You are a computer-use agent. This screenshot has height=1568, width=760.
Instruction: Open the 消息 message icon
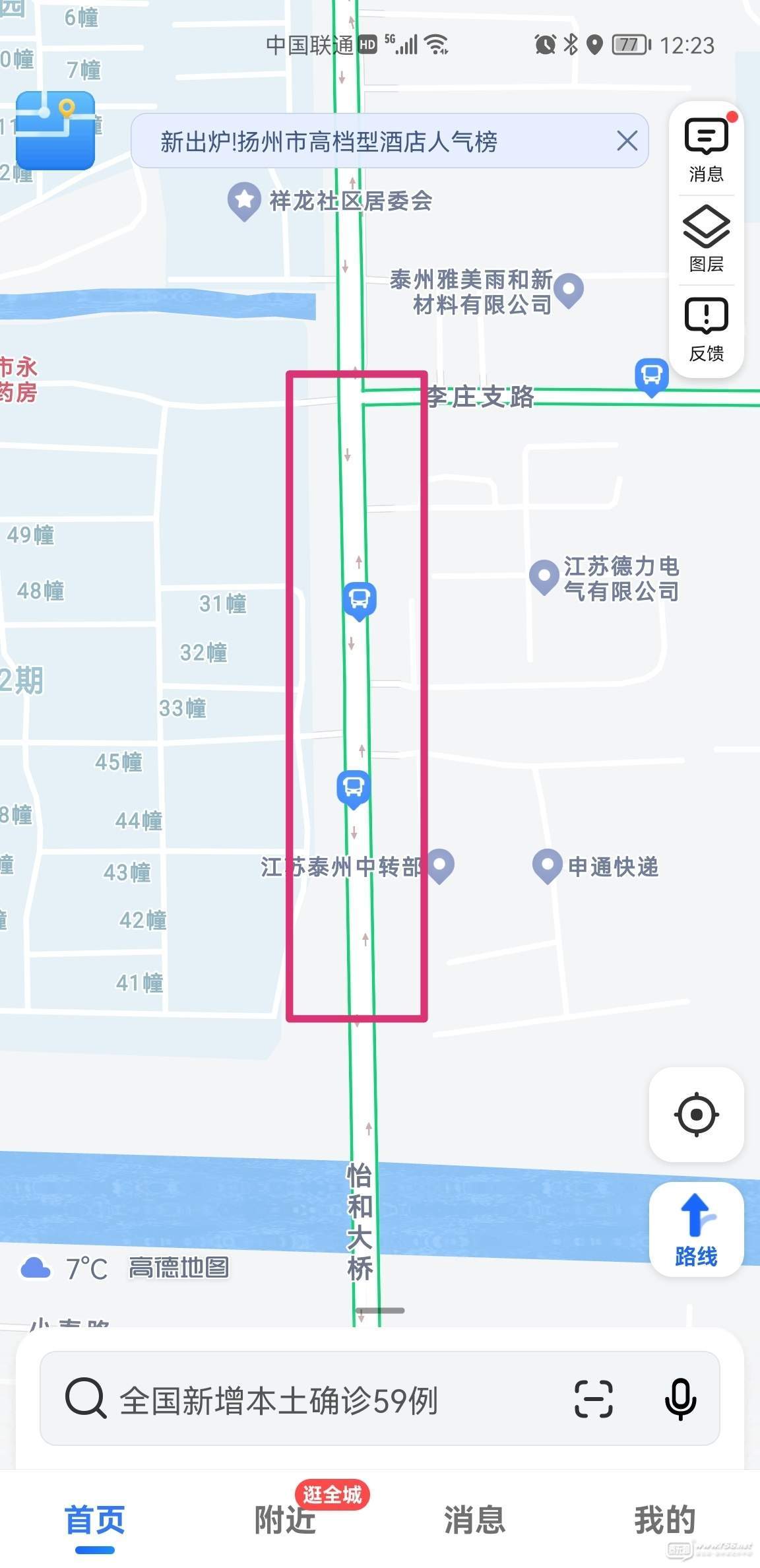[706, 149]
